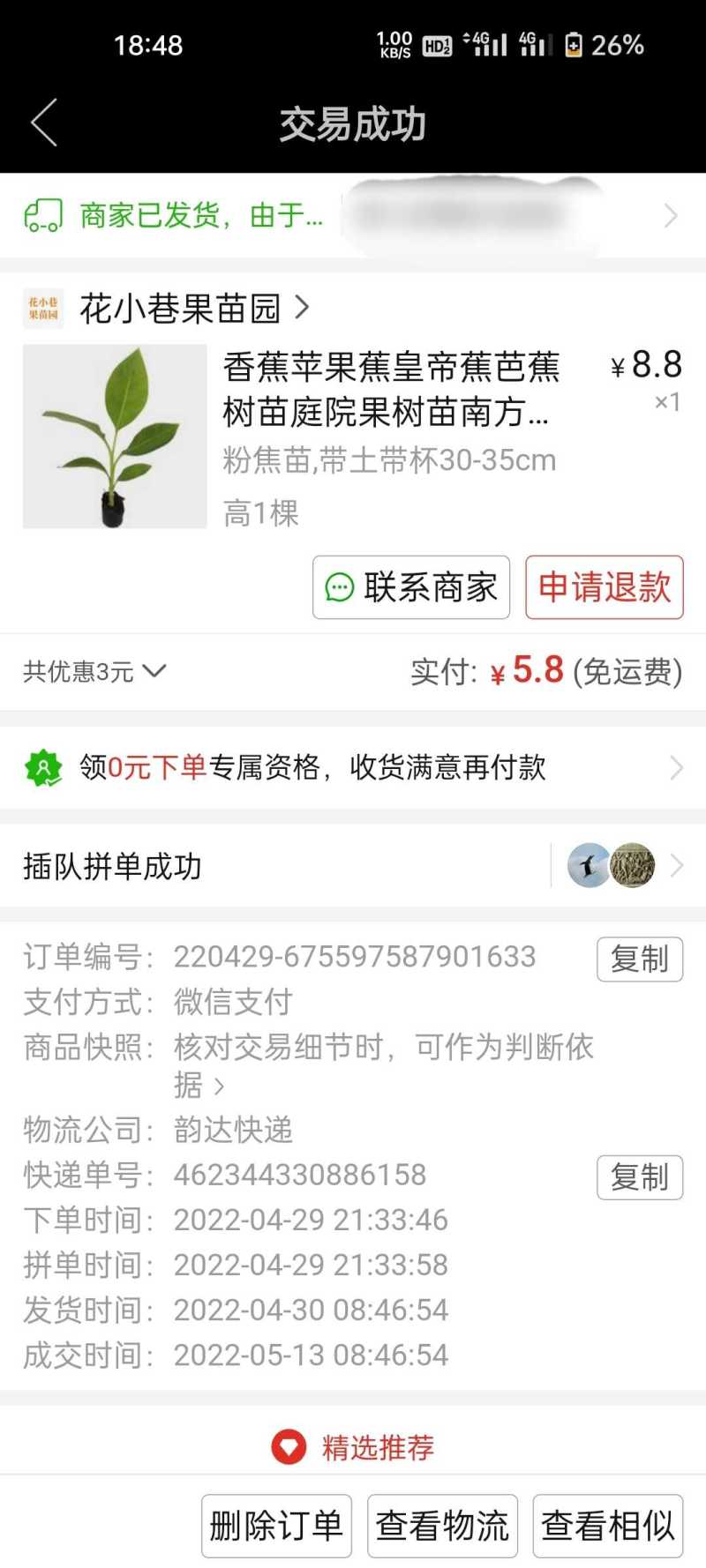Screen dimensions: 706x1568
Task: Open the 领0元下单专属资格 offer row
Action: tap(353, 767)
